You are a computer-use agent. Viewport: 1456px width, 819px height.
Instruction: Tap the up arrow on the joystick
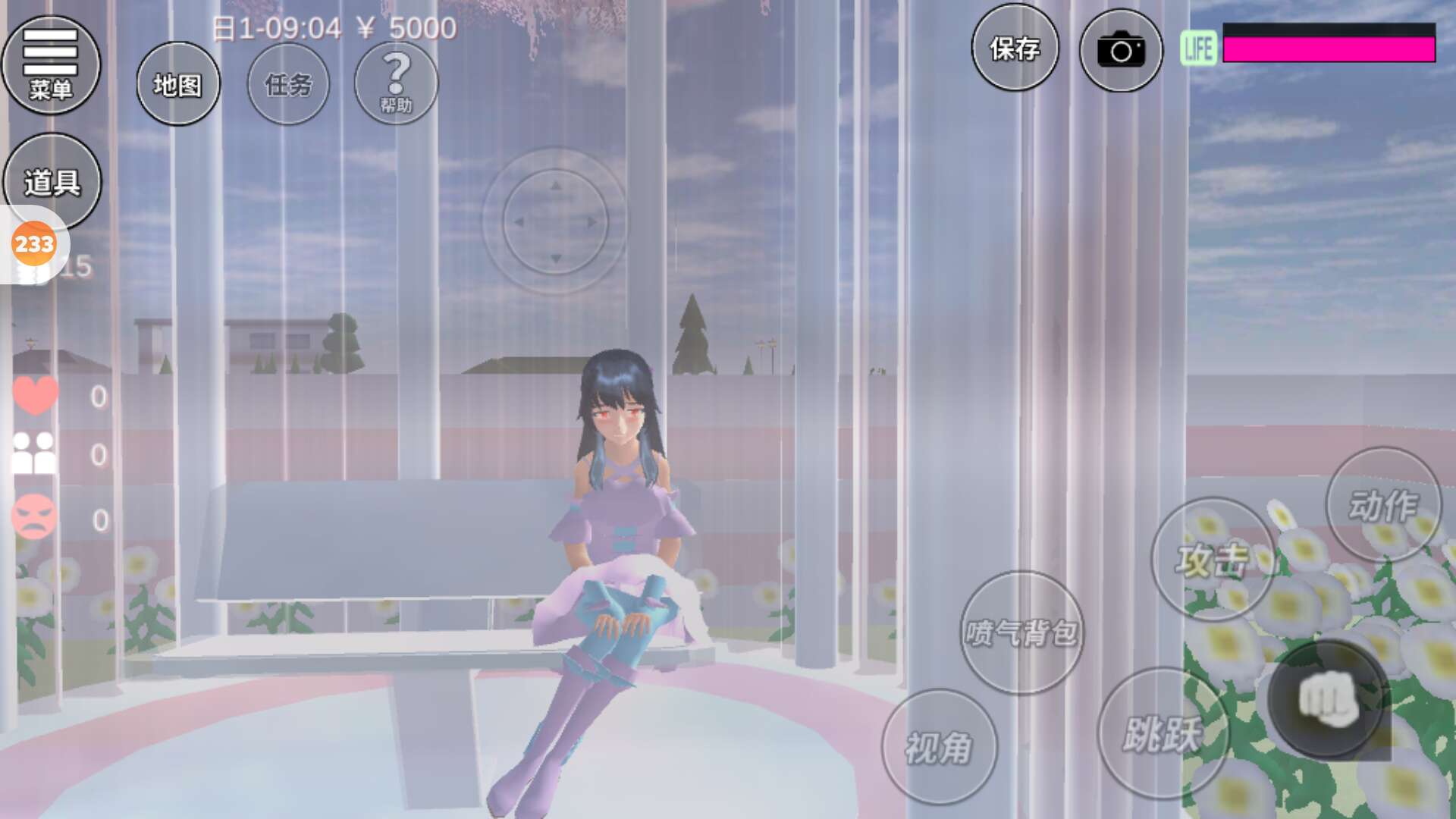point(556,186)
